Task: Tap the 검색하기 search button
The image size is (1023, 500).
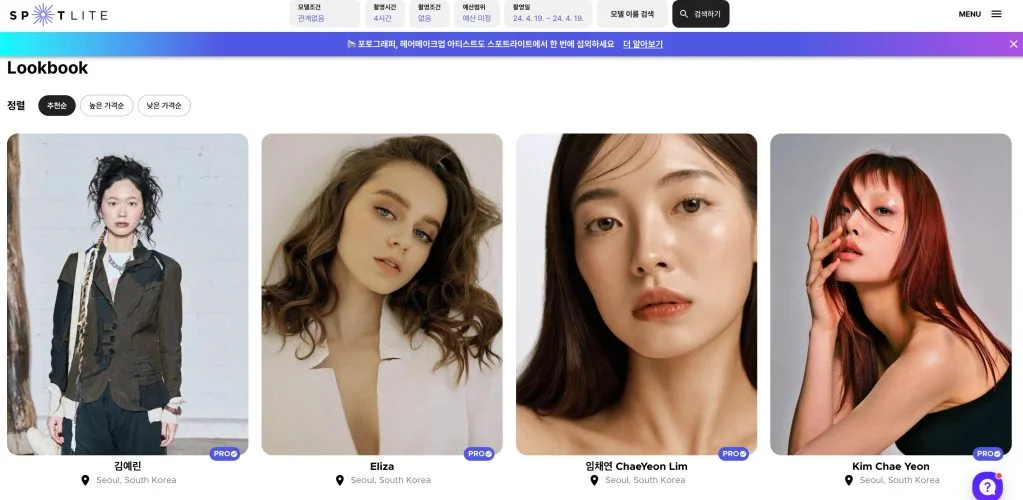Action: click(x=700, y=14)
